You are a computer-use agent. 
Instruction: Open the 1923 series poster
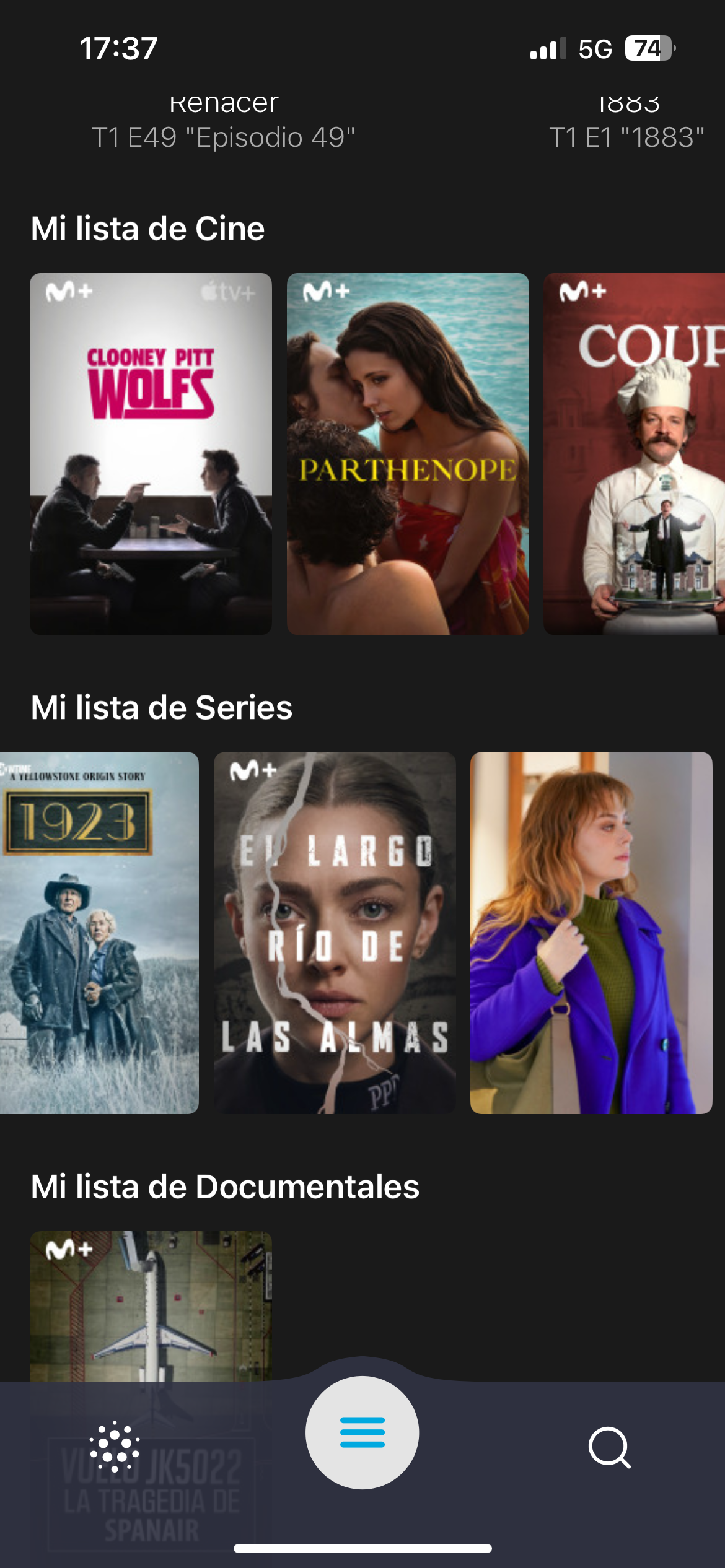pyautogui.click(x=99, y=933)
